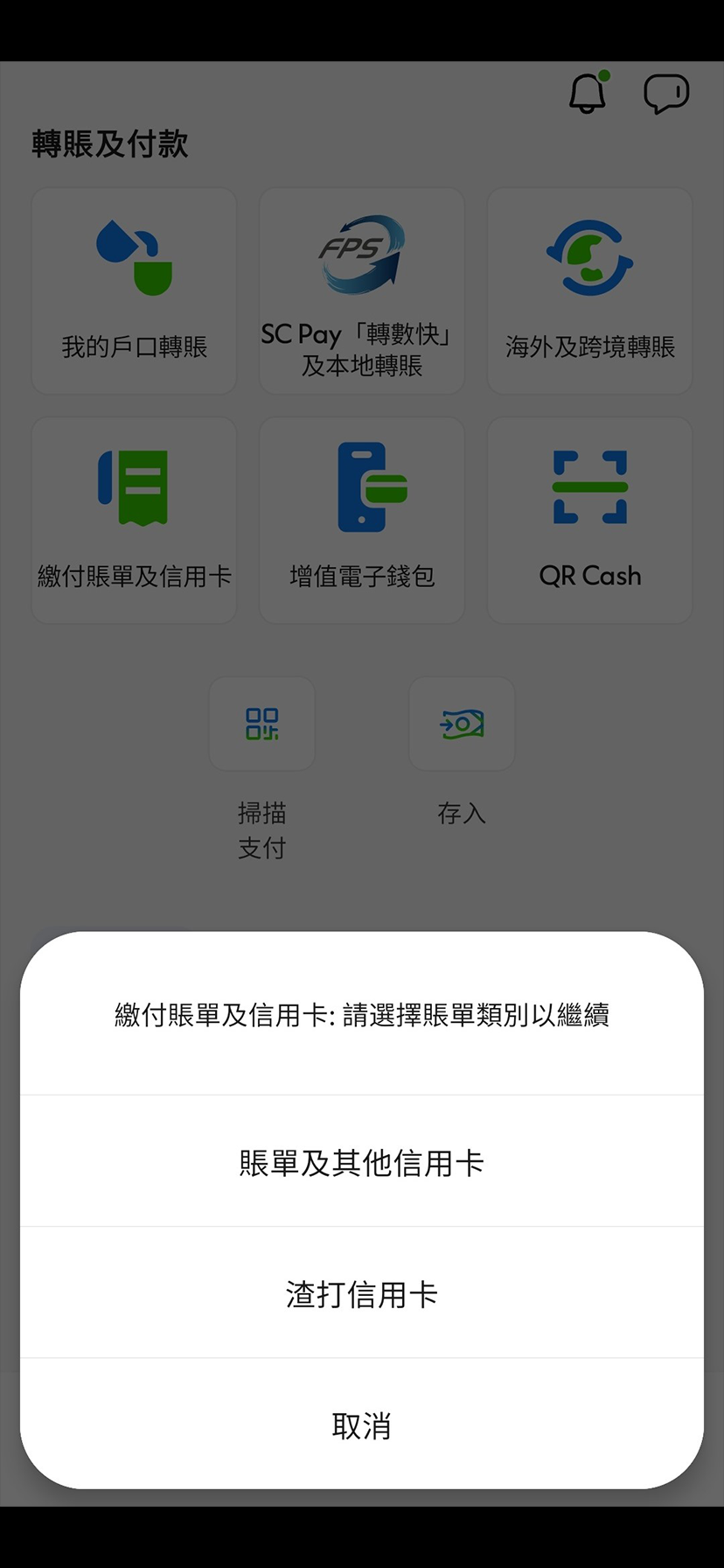Open the notifications bell icon
The image size is (724, 1568).
click(588, 94)
